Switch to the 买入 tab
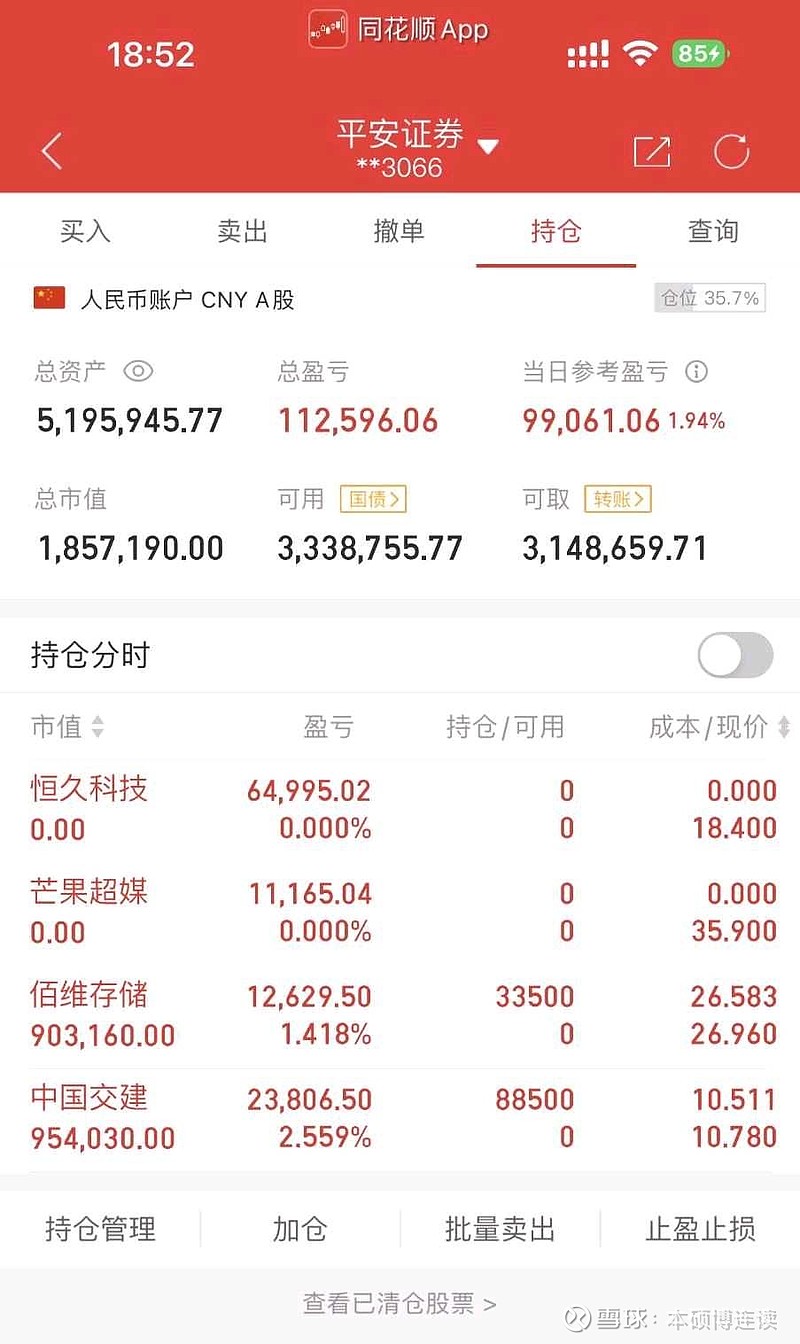 click(85, 231)
